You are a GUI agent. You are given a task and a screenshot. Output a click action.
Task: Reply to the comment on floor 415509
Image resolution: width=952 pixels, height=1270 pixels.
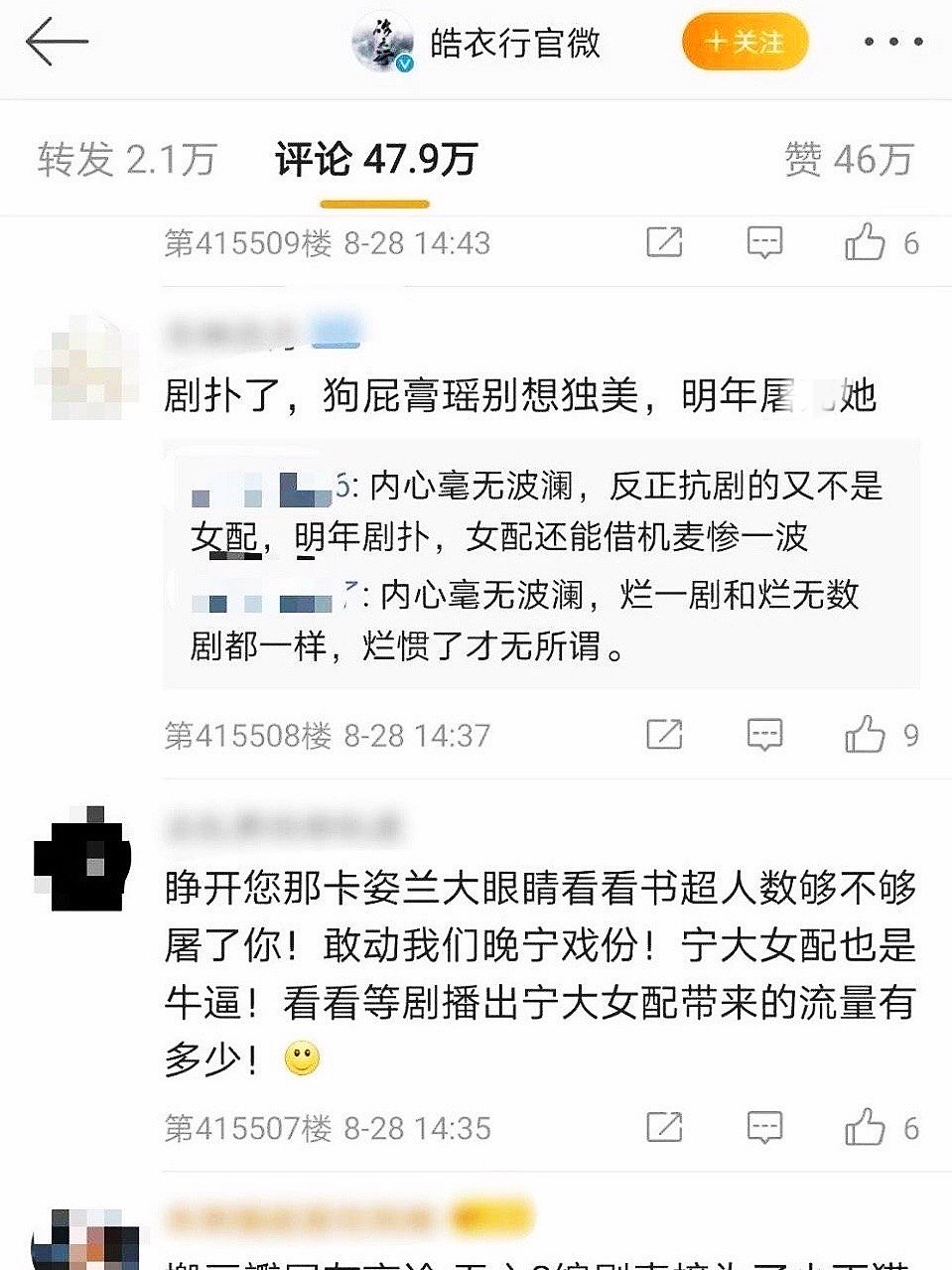click(x=763, y=242)
